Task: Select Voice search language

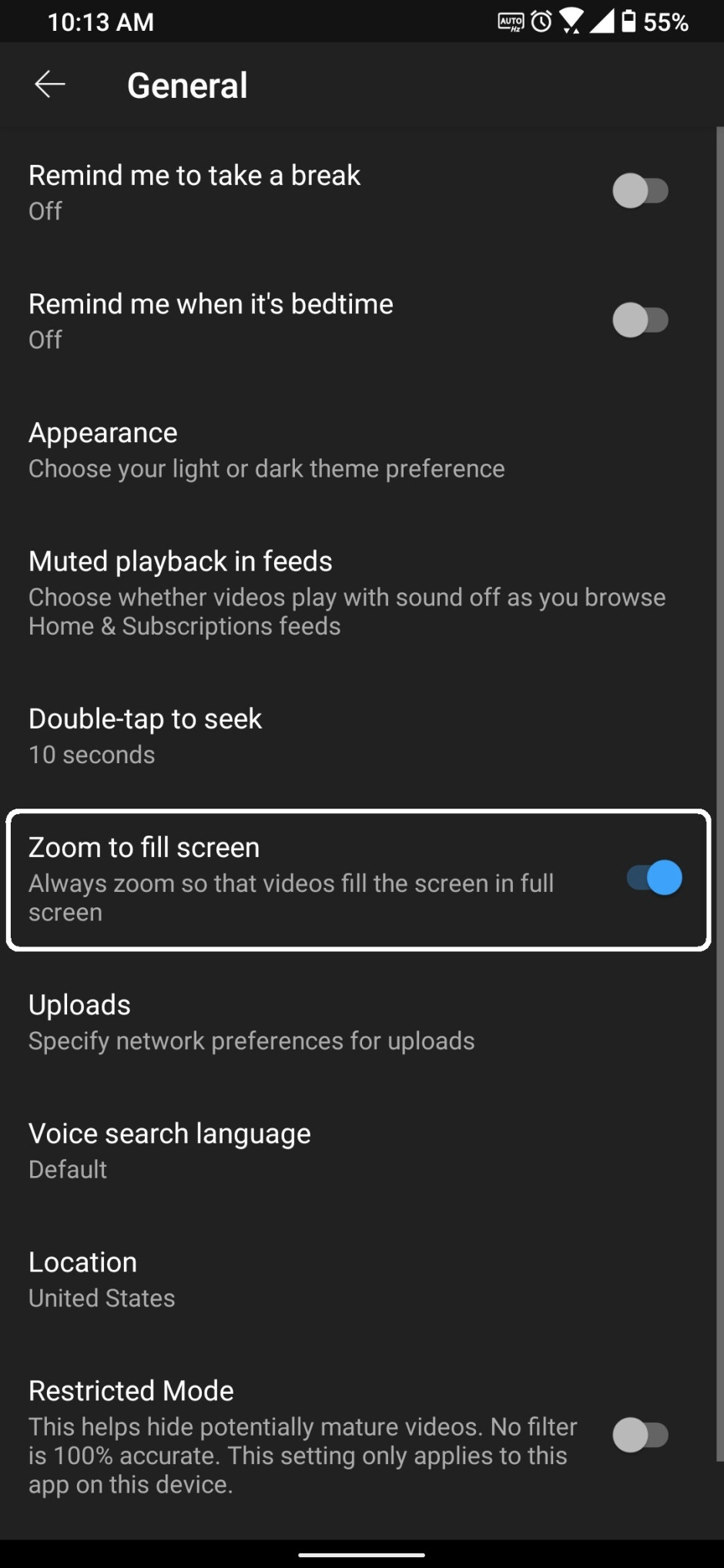Action: coord(169,1150)
